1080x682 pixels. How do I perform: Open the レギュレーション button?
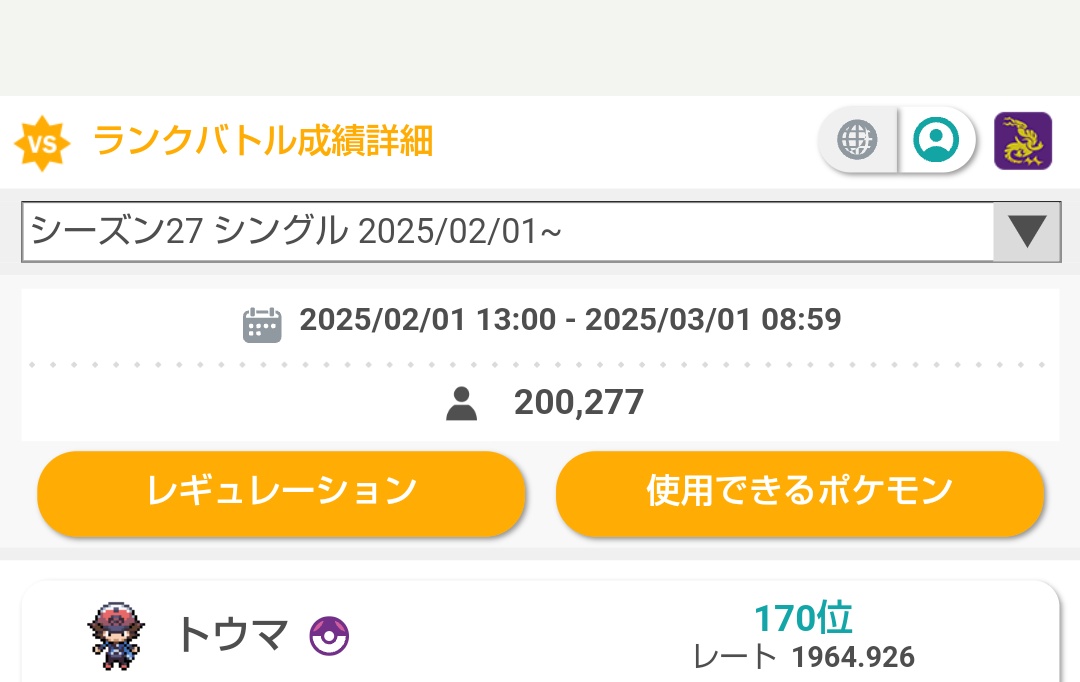[x=281, y=493]
